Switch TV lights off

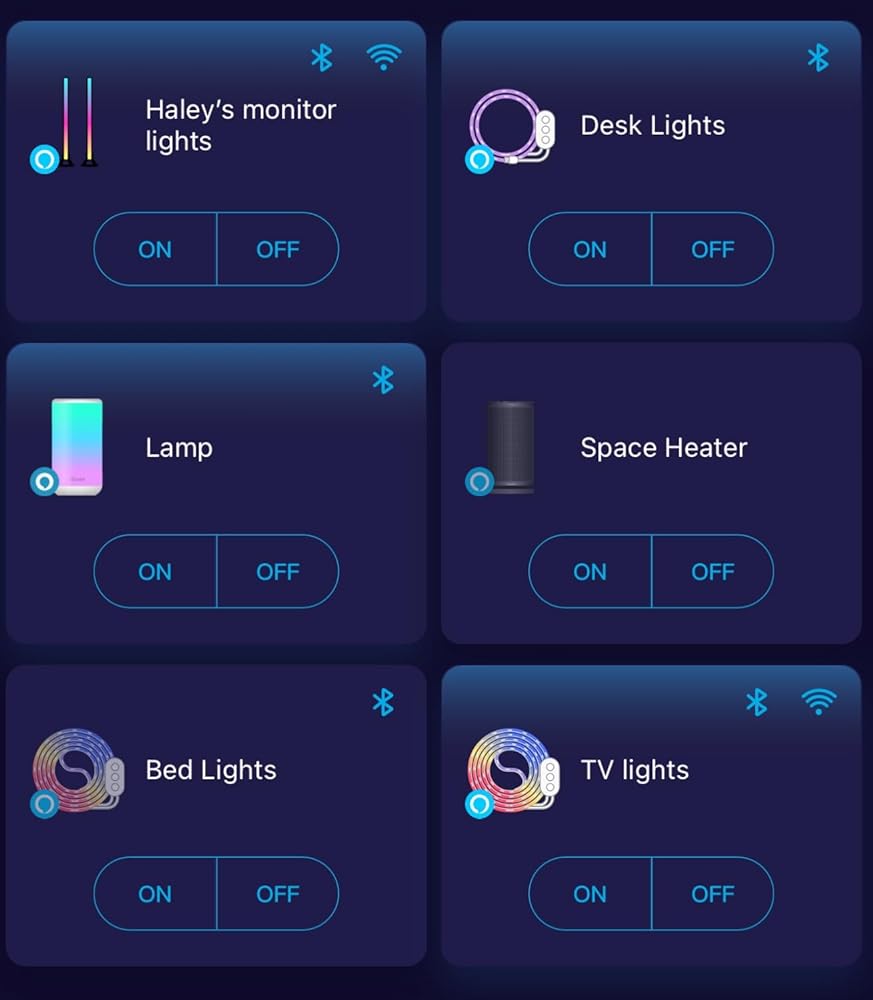pos(713,893)
